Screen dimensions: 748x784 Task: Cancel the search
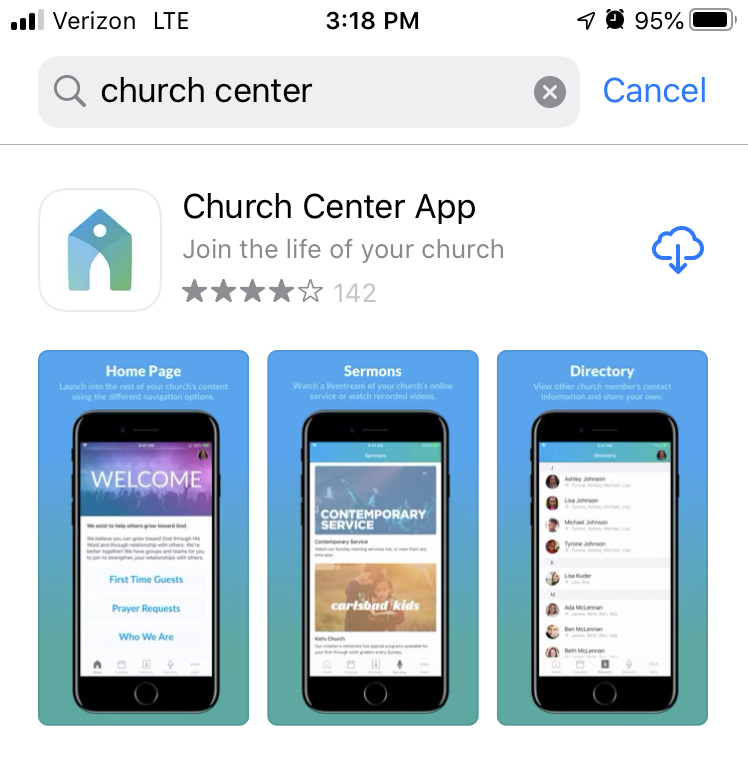[x=654, y=91]
